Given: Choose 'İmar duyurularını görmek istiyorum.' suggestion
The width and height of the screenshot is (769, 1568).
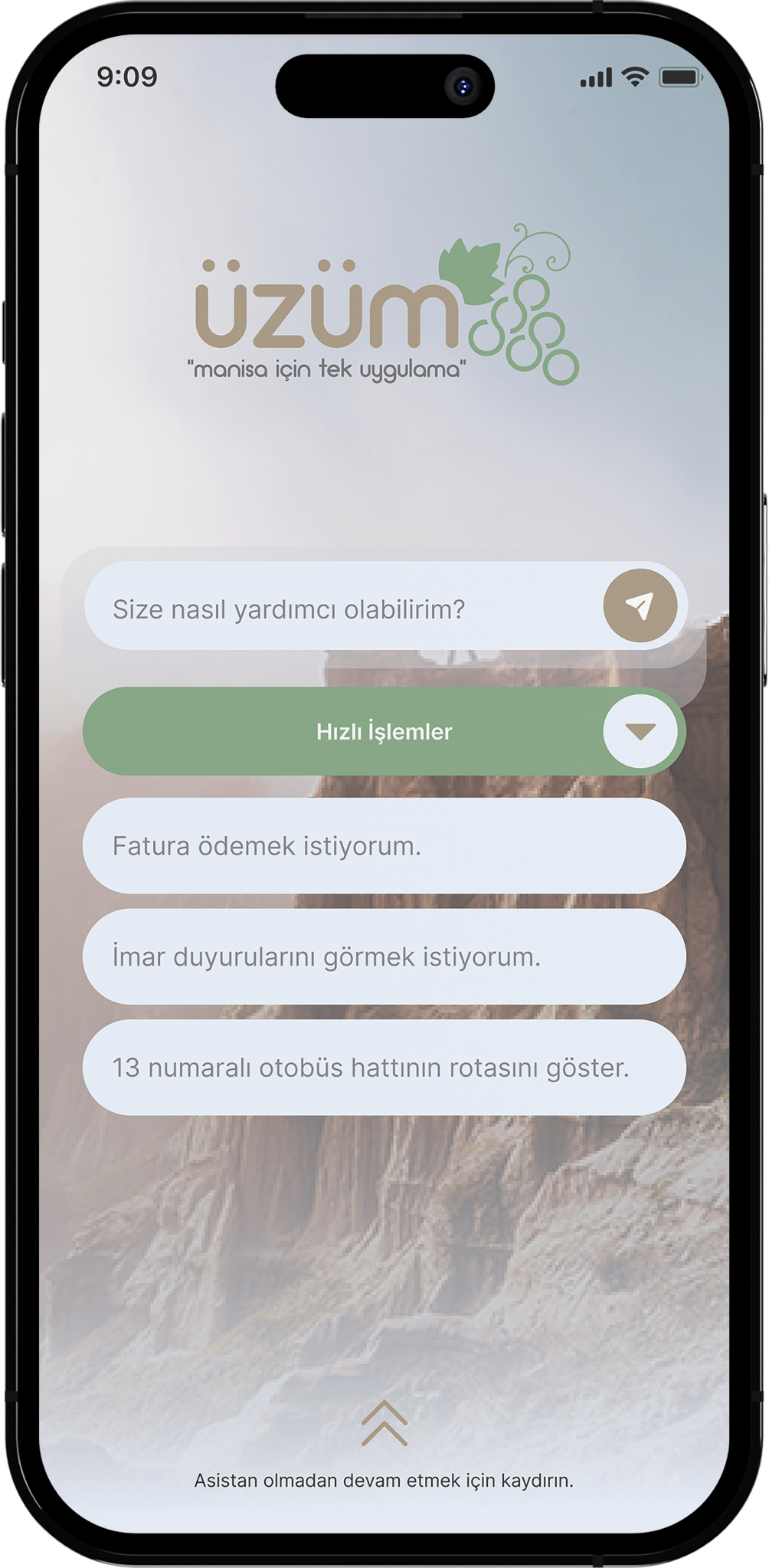Looking at the screenshot, I should [384, 956].
